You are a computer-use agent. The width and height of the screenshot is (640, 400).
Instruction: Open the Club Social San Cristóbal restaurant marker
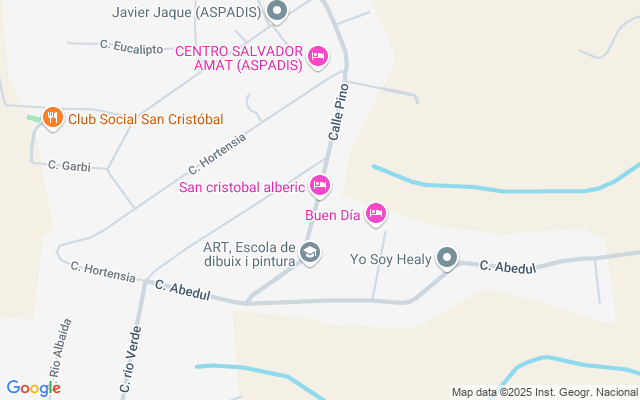pos(54,119)
